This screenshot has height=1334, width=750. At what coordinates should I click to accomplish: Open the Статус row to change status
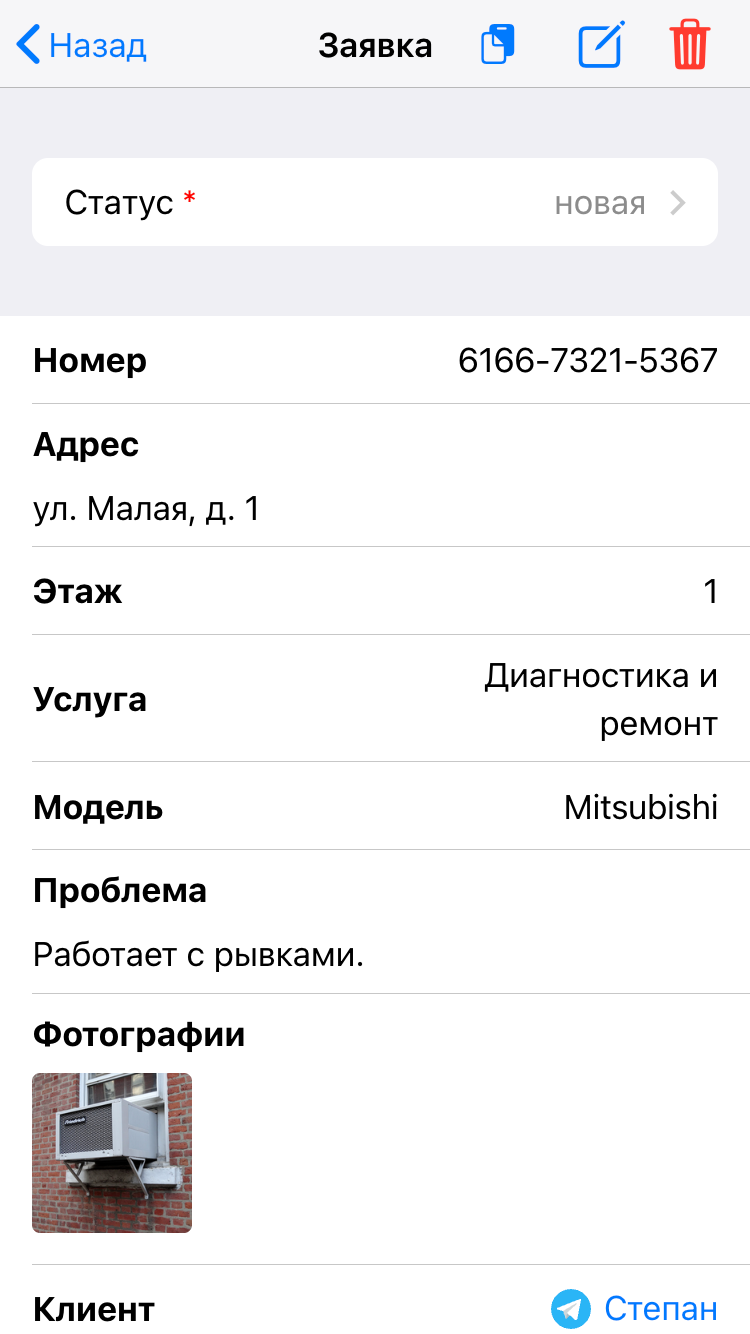point(375,203)
